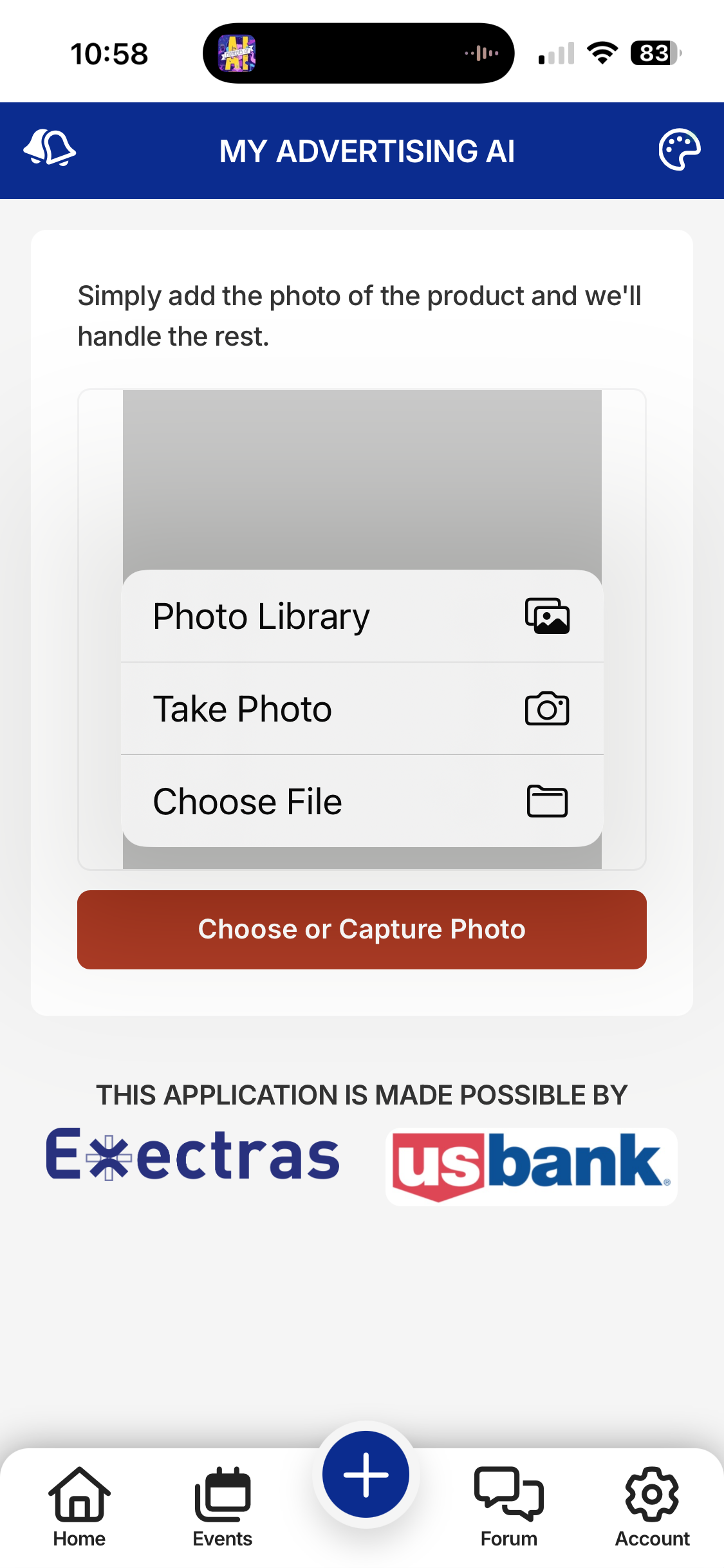Open the notifications bell
This screenshot has width=724, height=1568.
pyautogui.click(x=50, y=149)
